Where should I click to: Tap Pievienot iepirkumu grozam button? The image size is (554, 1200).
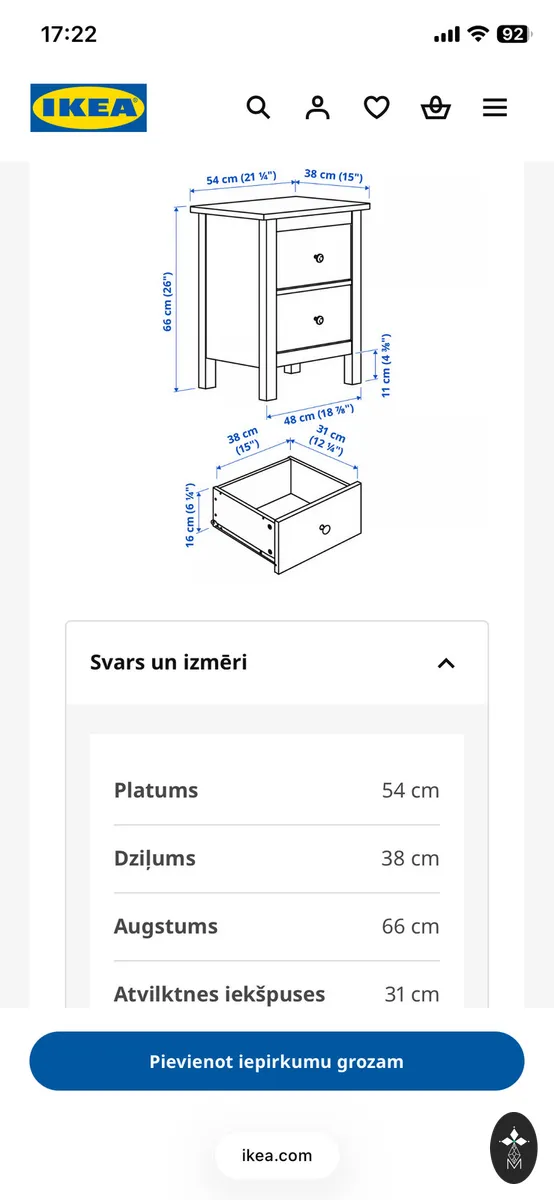[277, 1061]
